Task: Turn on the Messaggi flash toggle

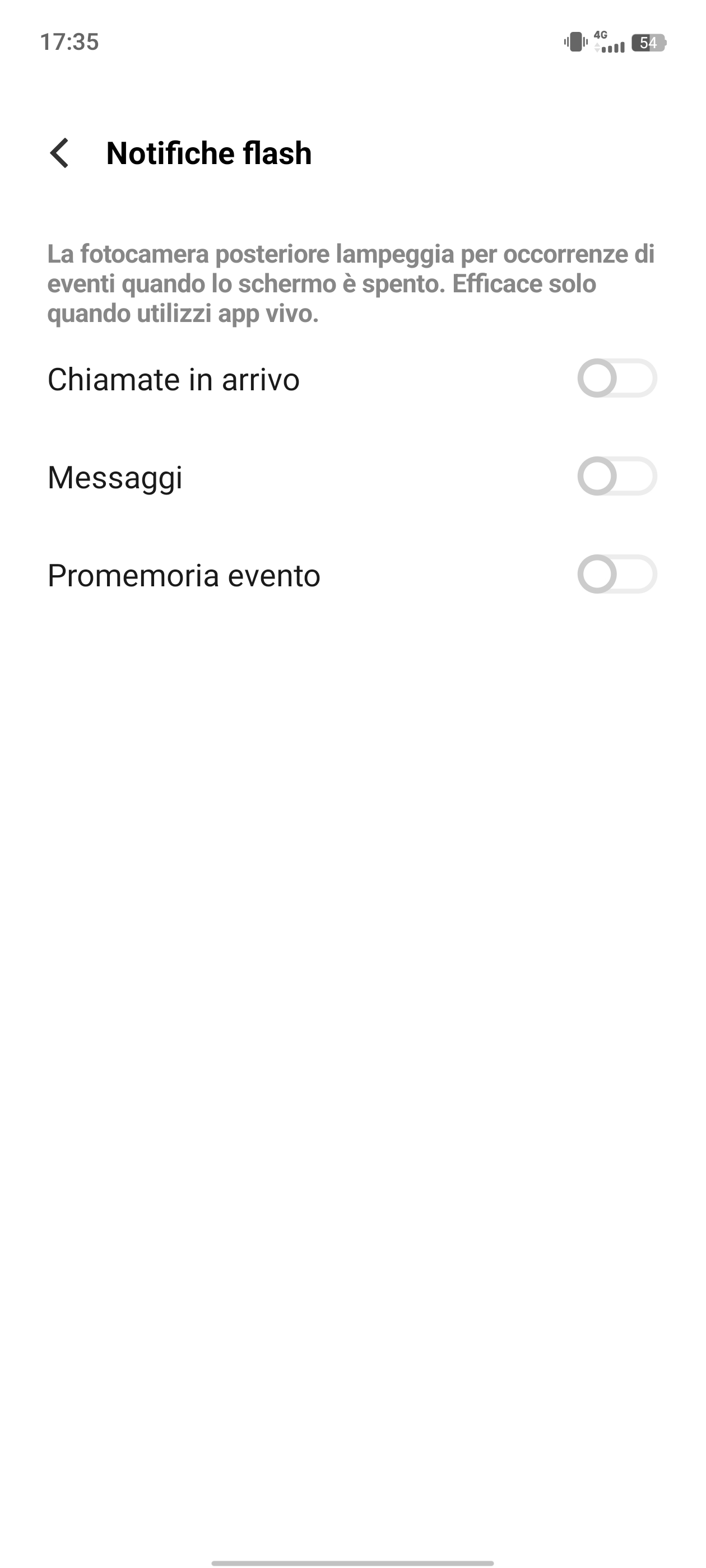Action: point(616,476)
